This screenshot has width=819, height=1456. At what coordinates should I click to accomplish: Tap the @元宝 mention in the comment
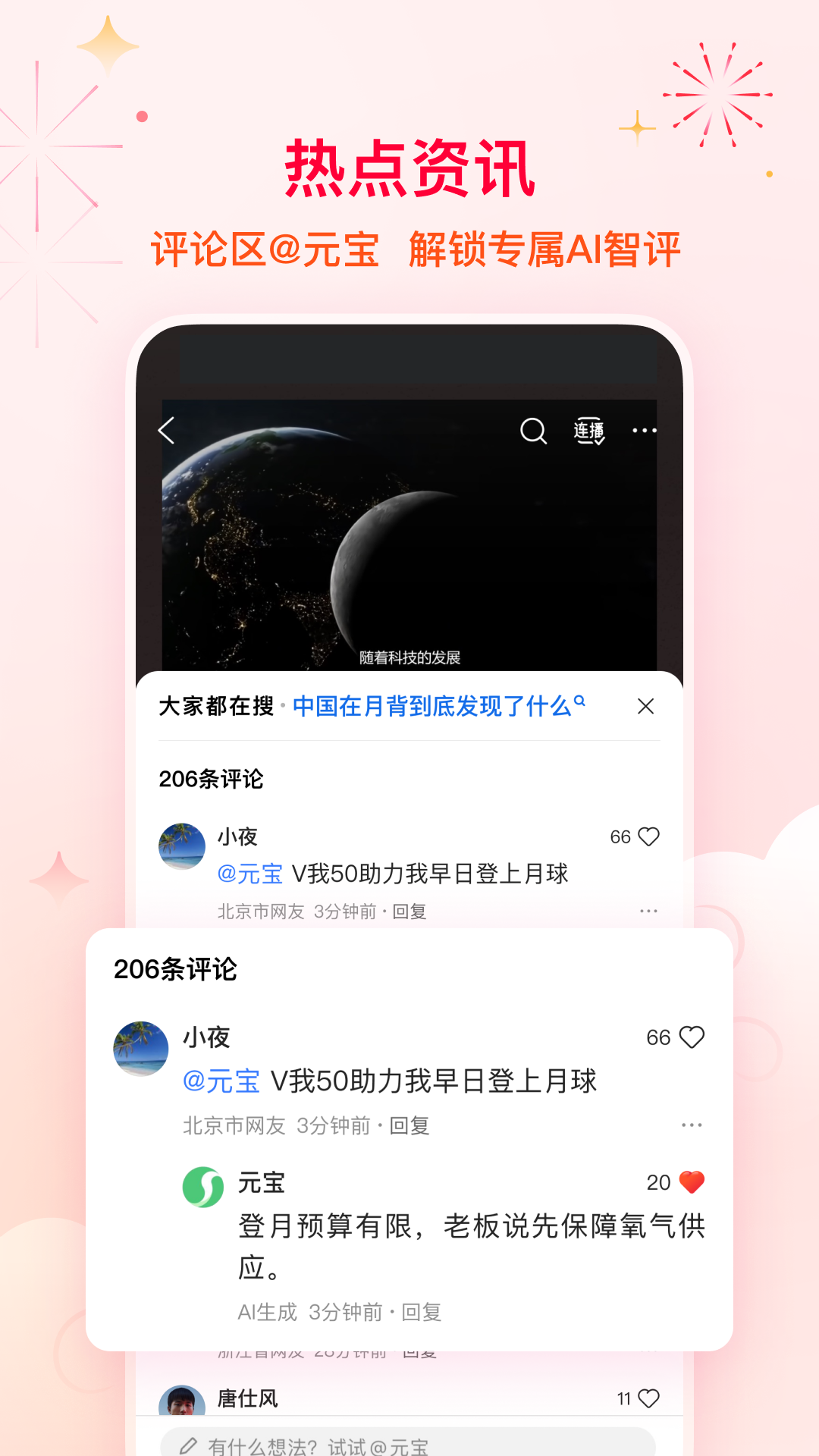(x=222, y=1082)
